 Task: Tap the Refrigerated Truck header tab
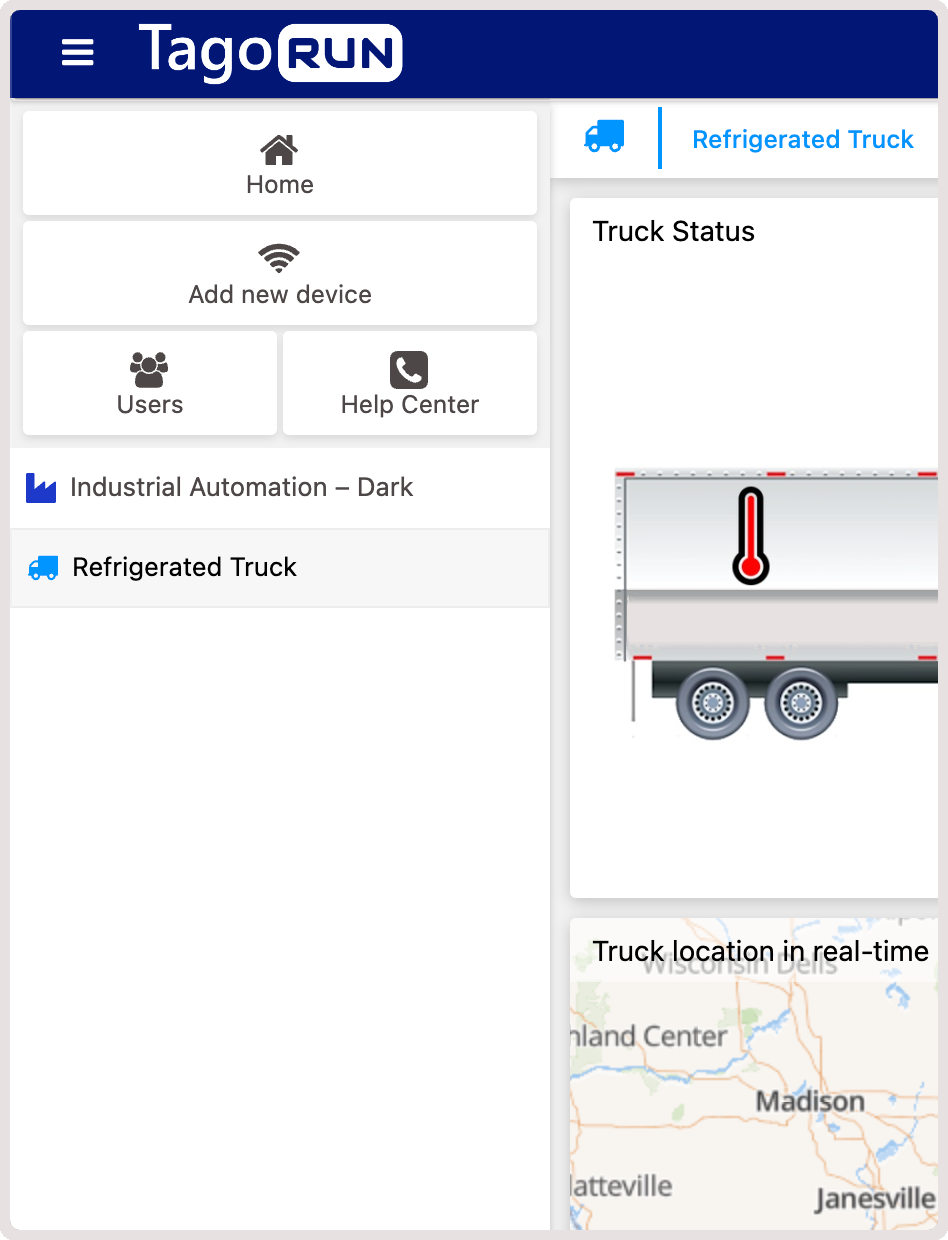click(802, 139)
